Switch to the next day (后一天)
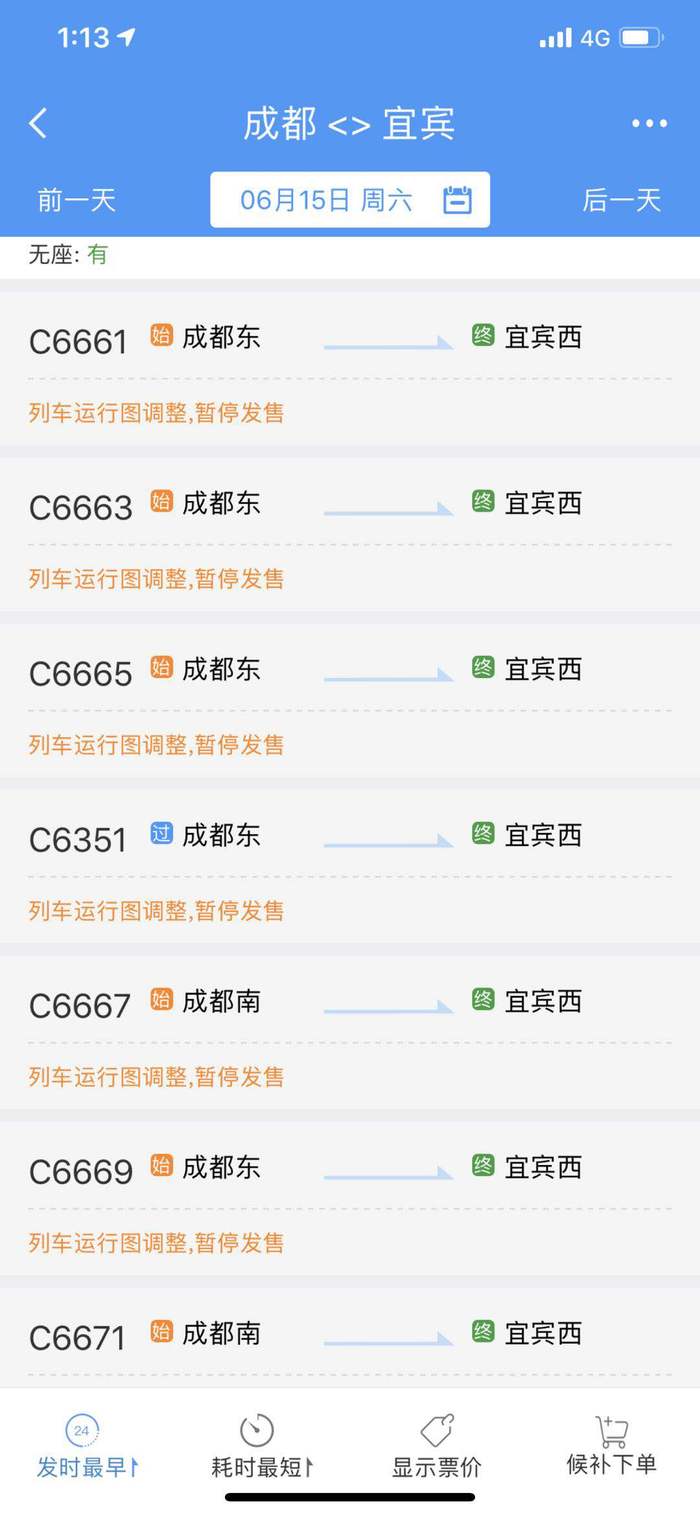Viewport: 700px width, 1515px height. coord(622,200)
